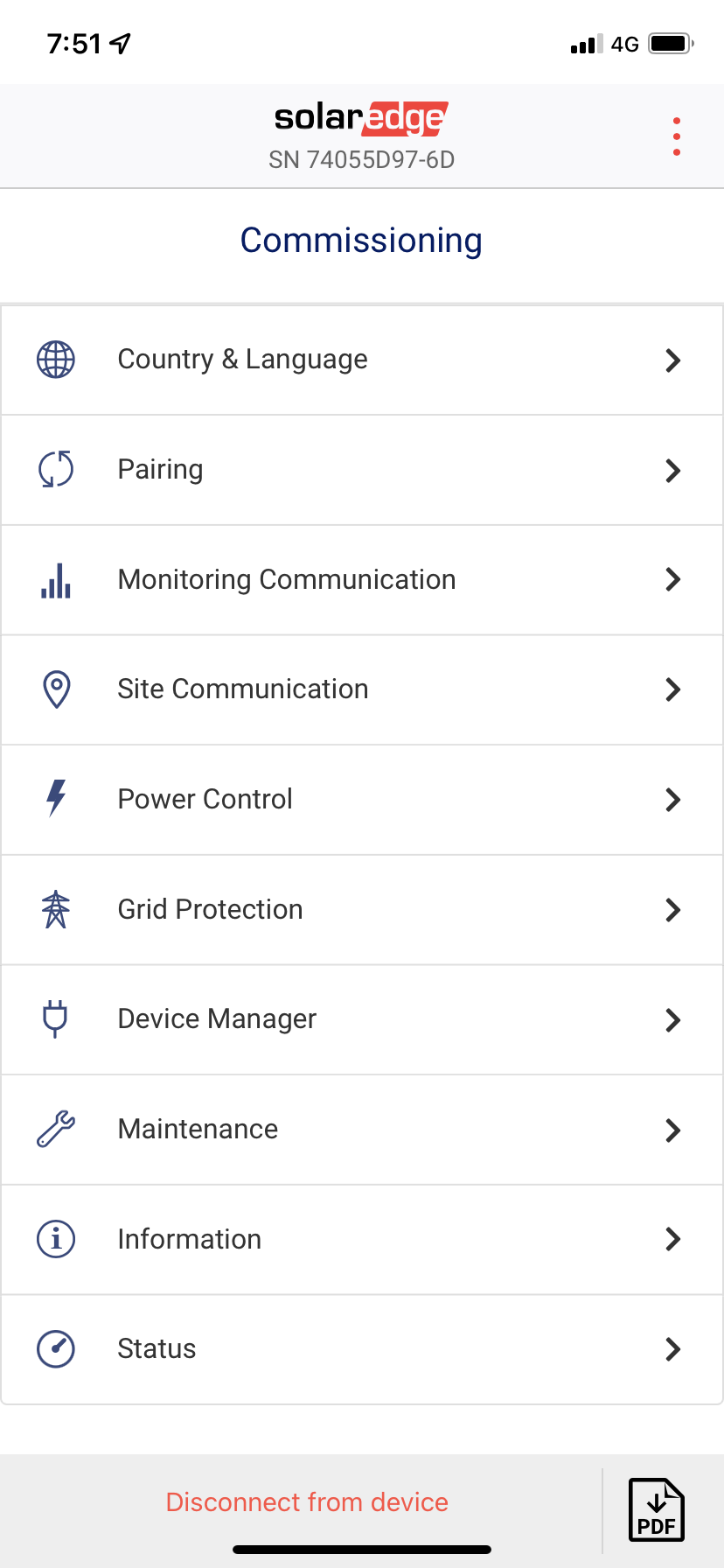
Task: Click the Pairing circular arrows icon
Action: [x=55, y=469]
